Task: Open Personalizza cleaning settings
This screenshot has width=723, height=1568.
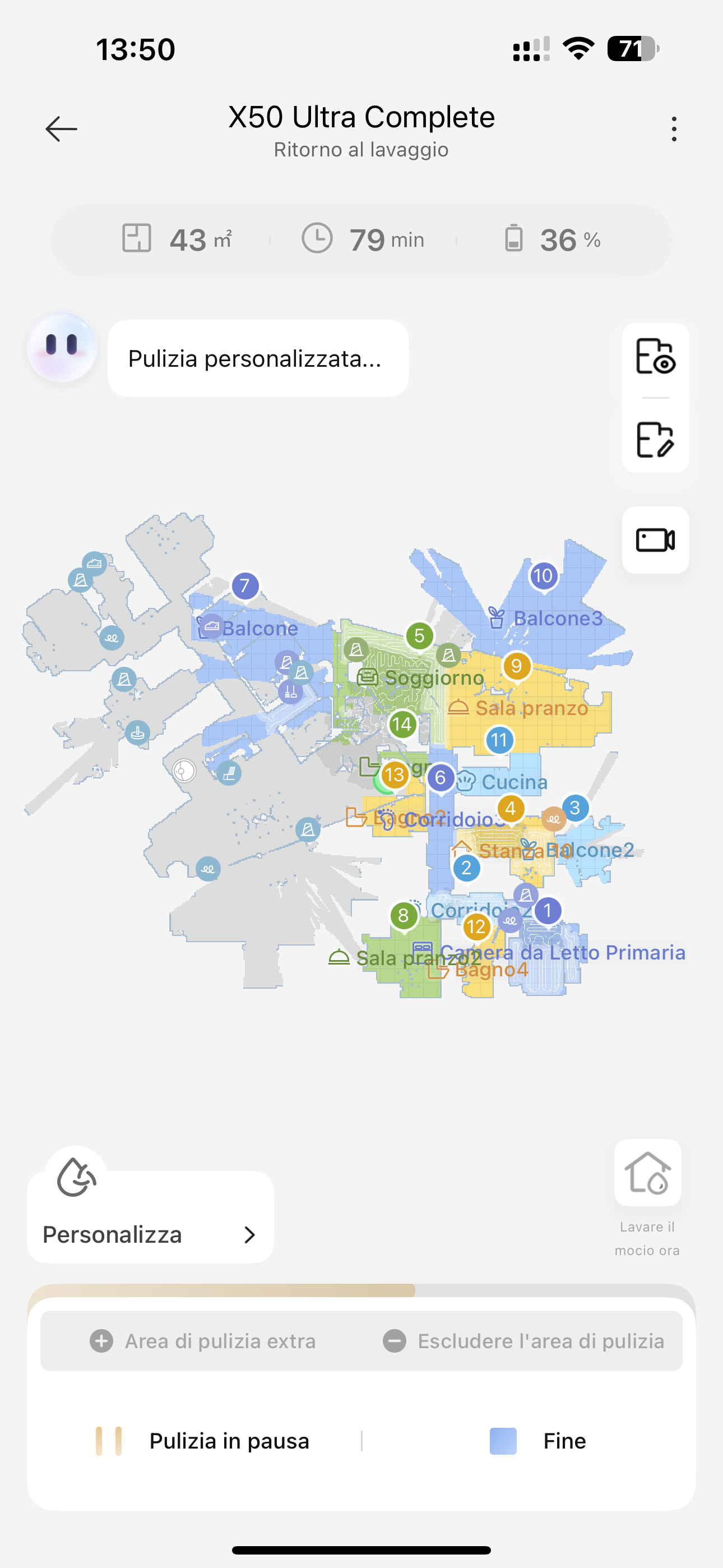Action: click(150, 1234)
